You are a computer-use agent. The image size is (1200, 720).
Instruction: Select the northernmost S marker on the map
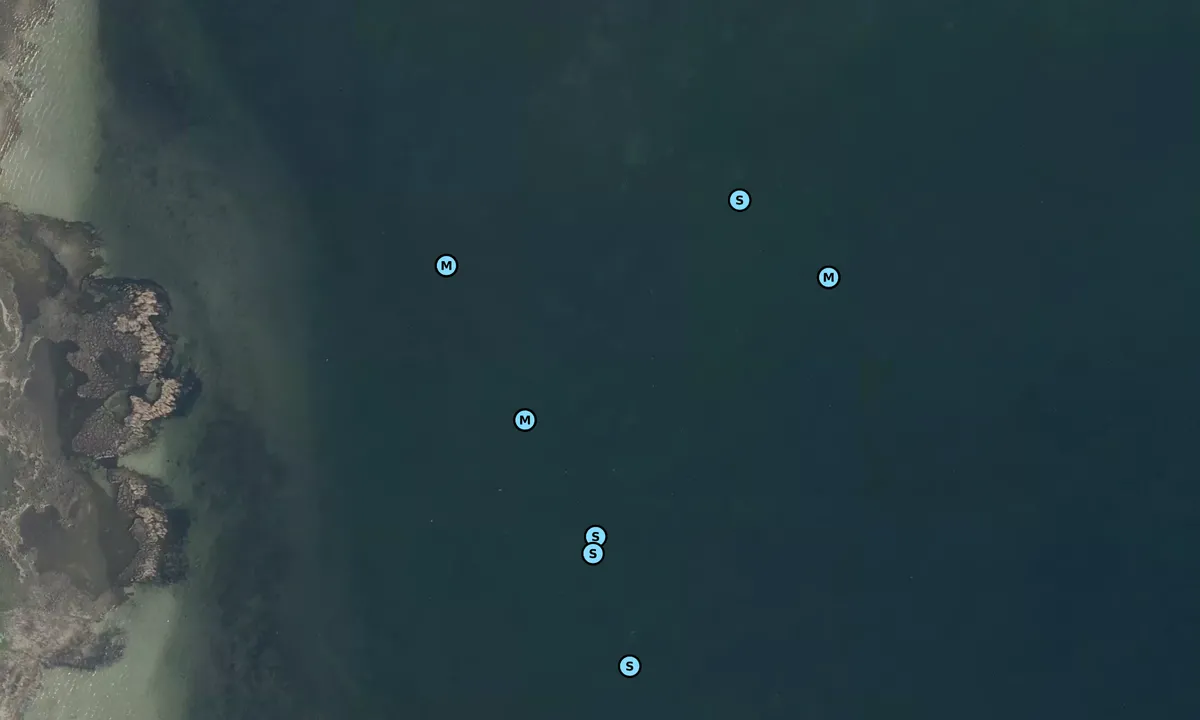[x=739, y=200]
